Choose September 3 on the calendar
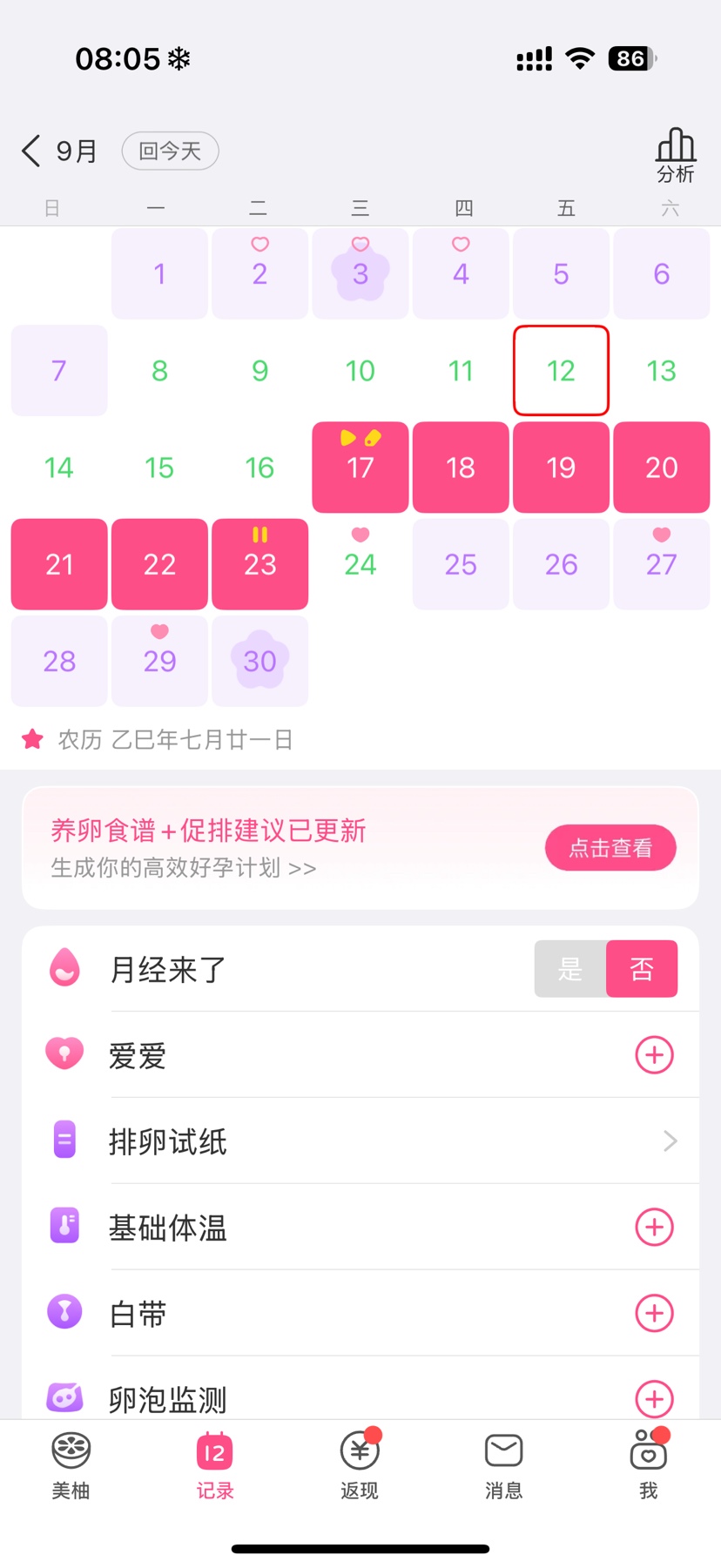 pos(360,273)
